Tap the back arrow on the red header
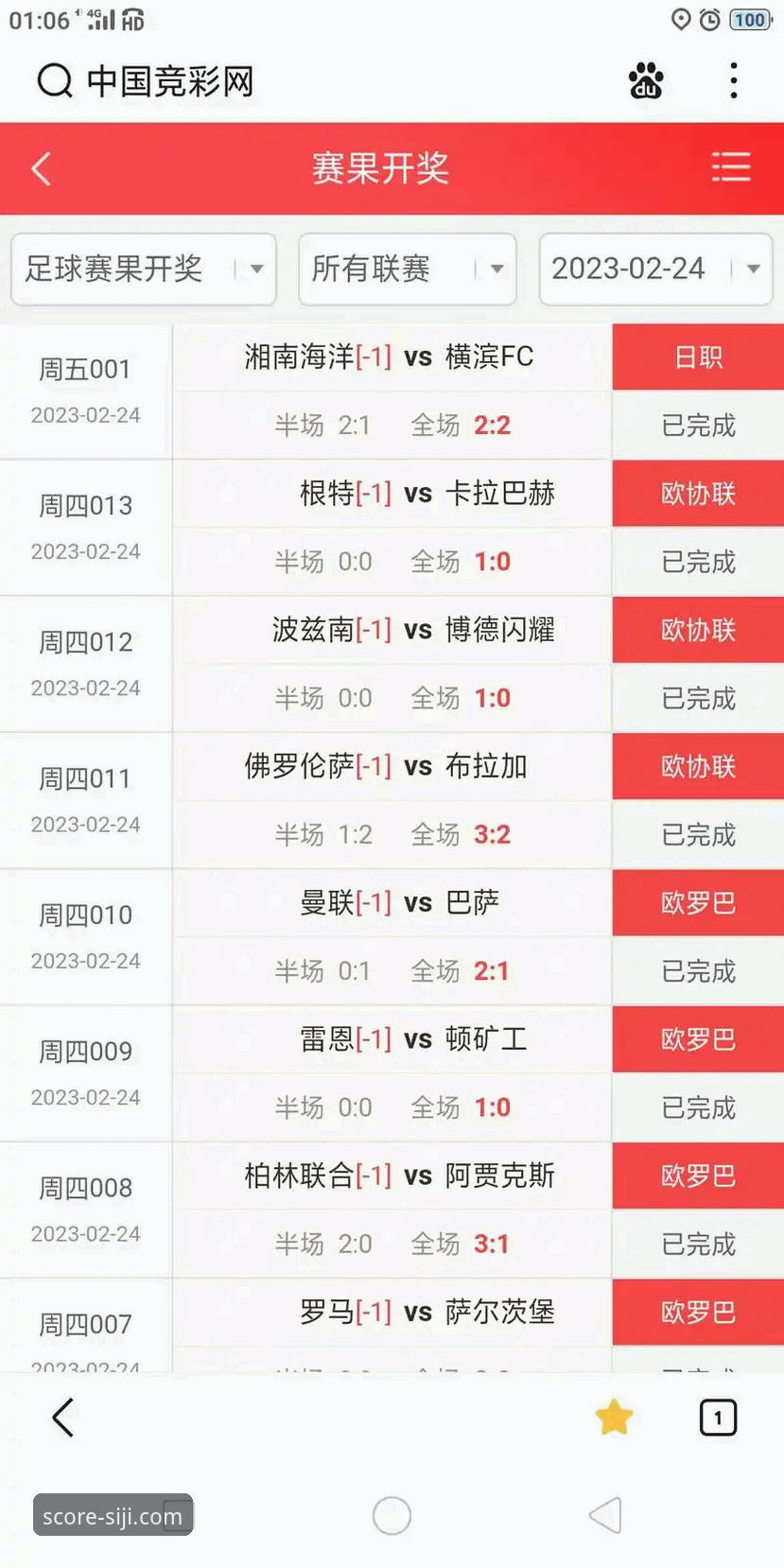The image size is (784, 1568). pos(42,167)
